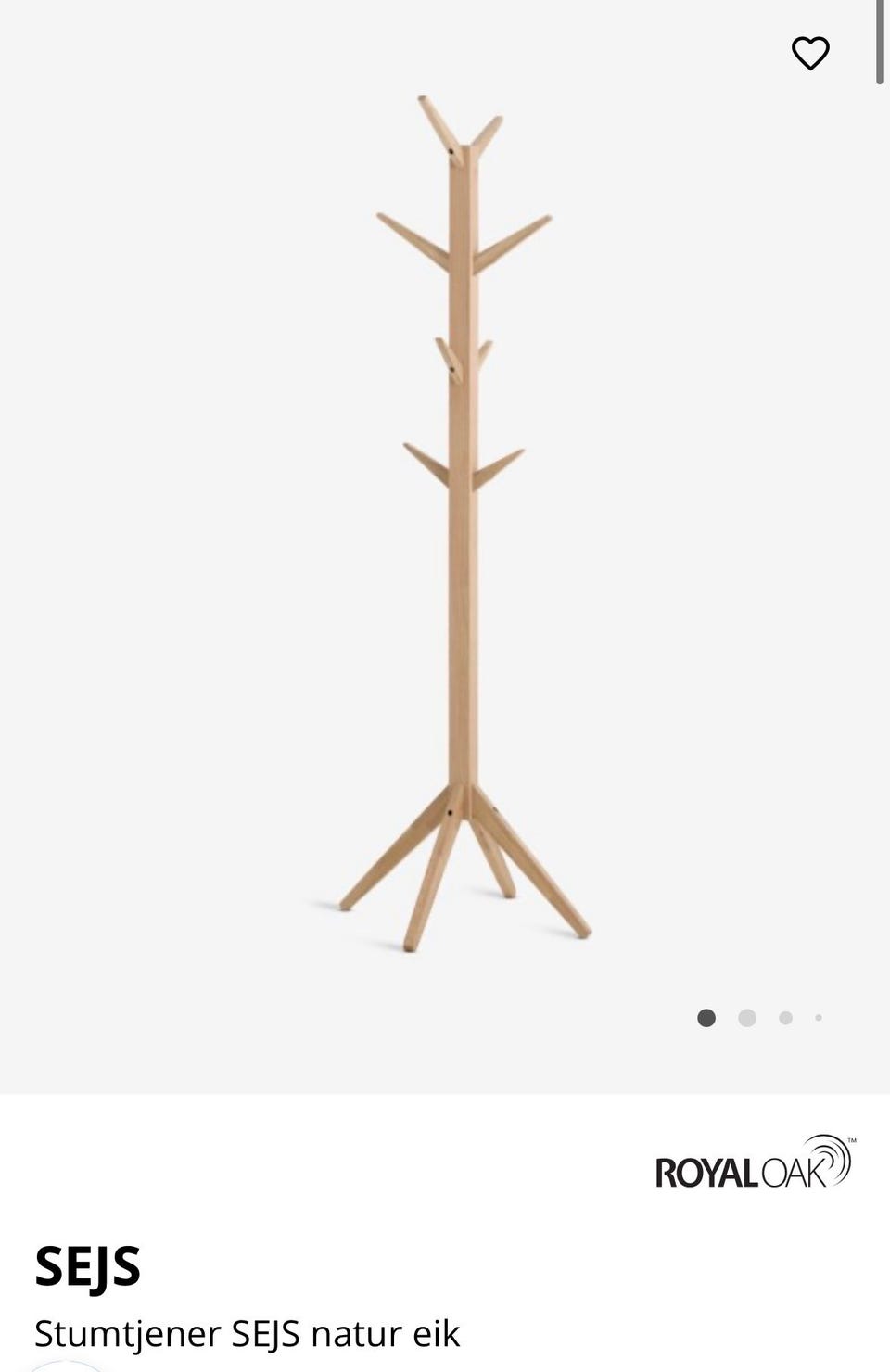
Task: Jump to the second image via carousel dot
Action: click(747, 1018)
